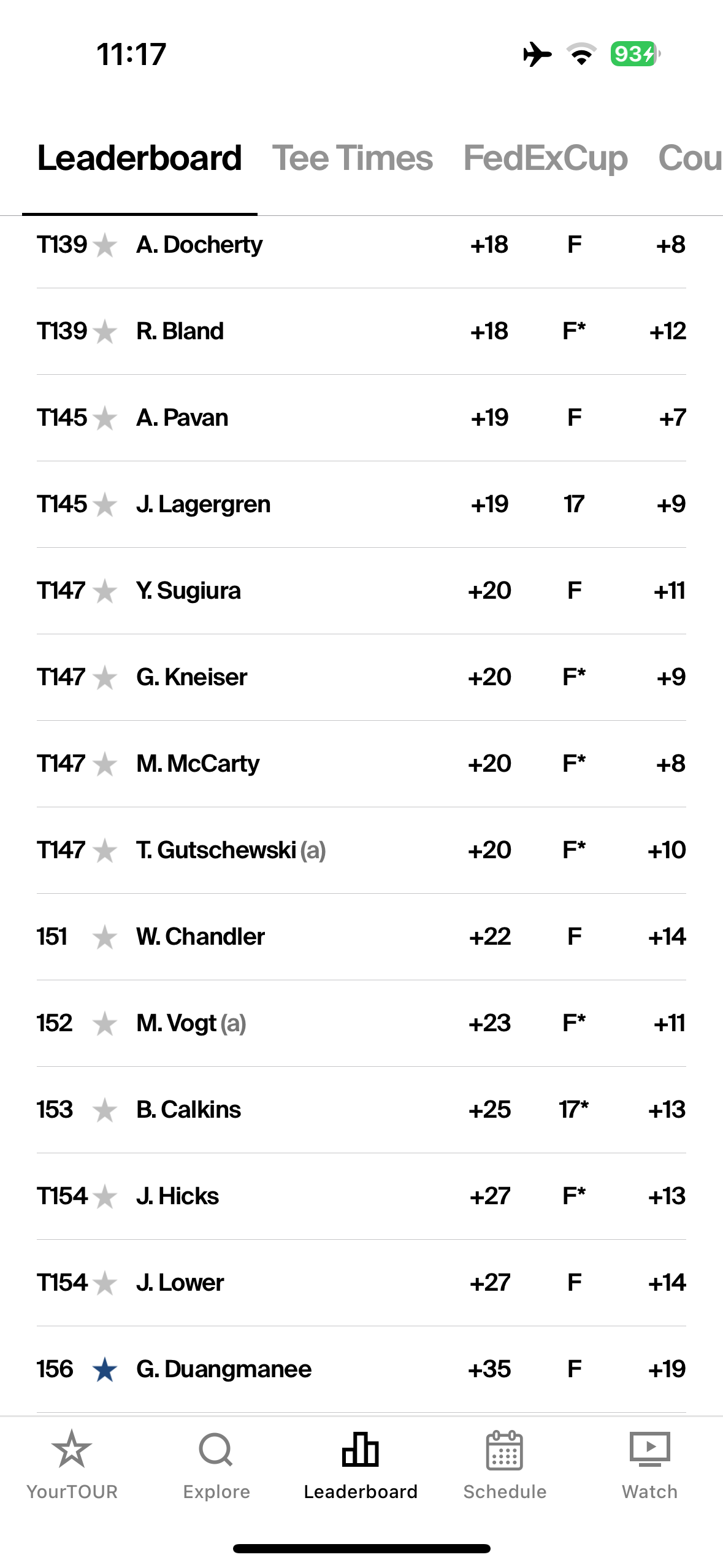Open the Explore section
This screenshot has height=1568, width=723.
pyautogui.click(x=216, y=1466)
